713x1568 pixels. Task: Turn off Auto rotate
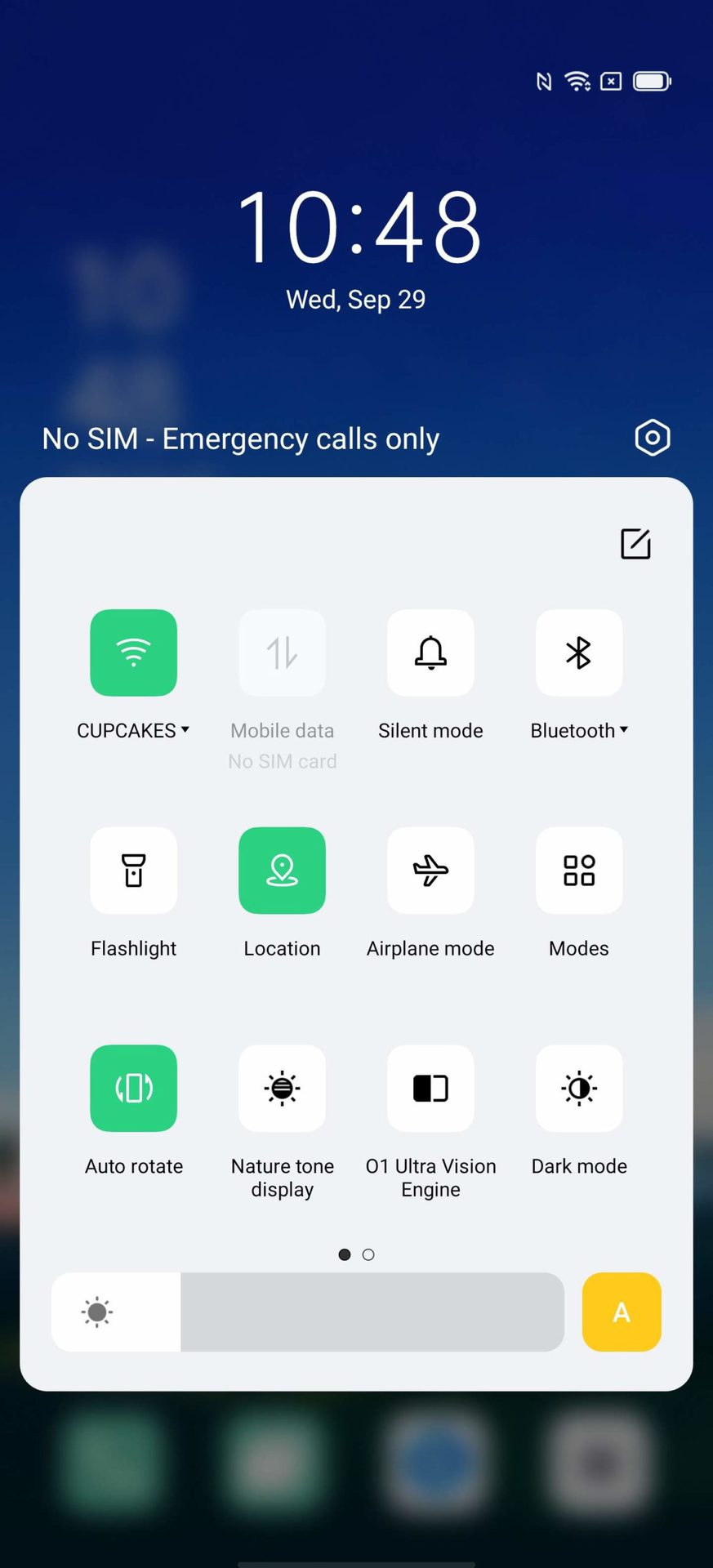133,1088
